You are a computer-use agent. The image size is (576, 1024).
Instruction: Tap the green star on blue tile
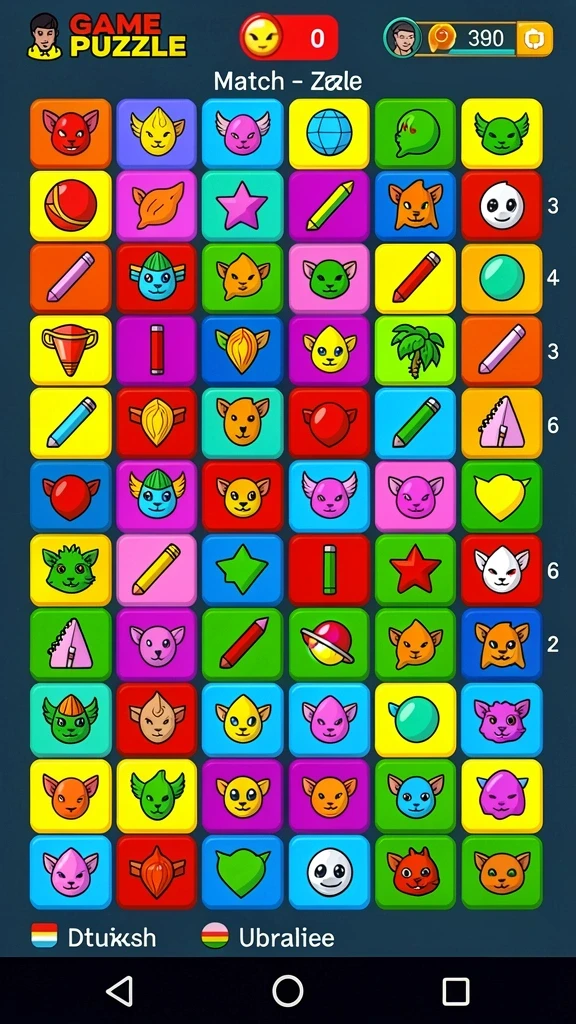coord(242,569)
